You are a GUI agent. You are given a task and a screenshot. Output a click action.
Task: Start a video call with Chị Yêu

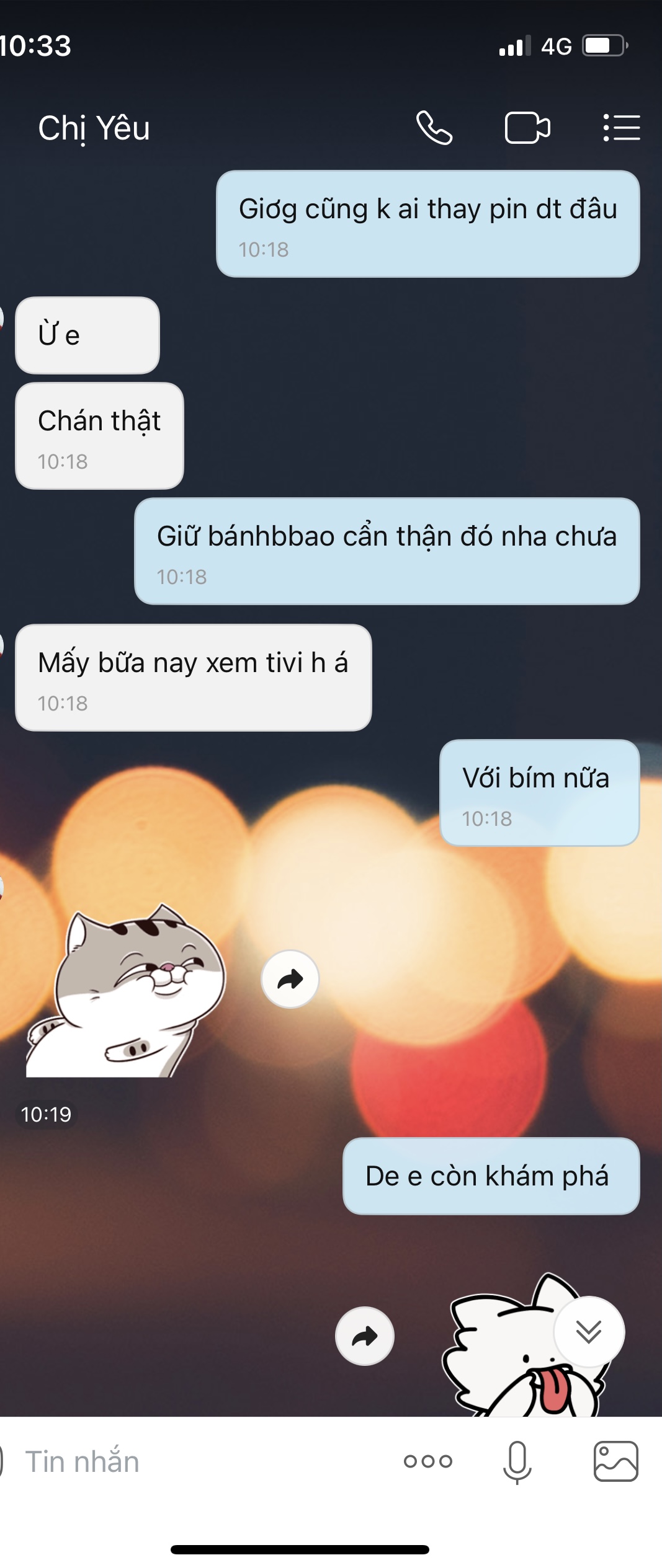(x=527, y=128)
